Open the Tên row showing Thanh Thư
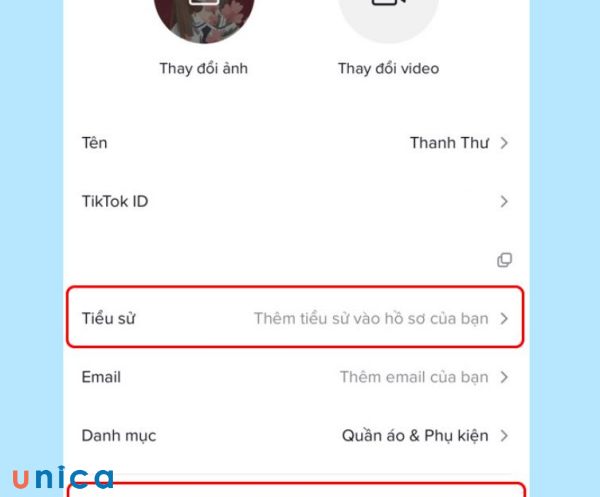This screenshot has height=497, width=600. click(295, 143)
